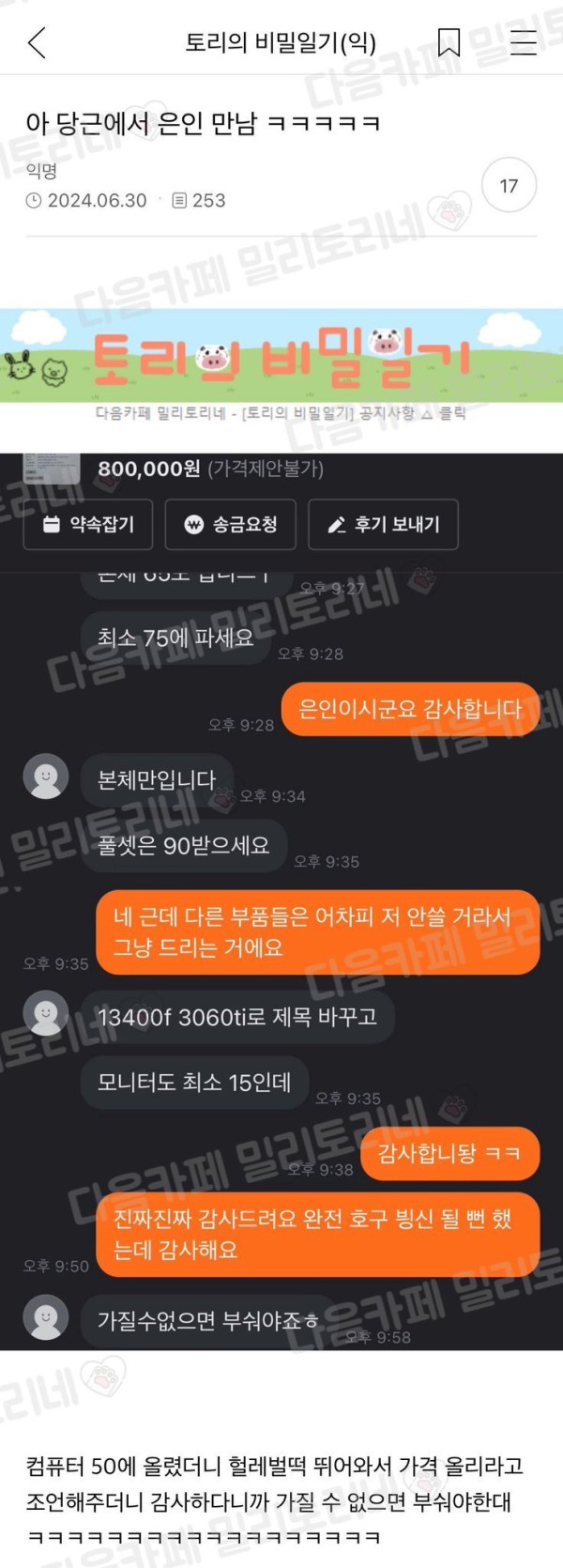Open the hamburger menu

pos(523,42)
